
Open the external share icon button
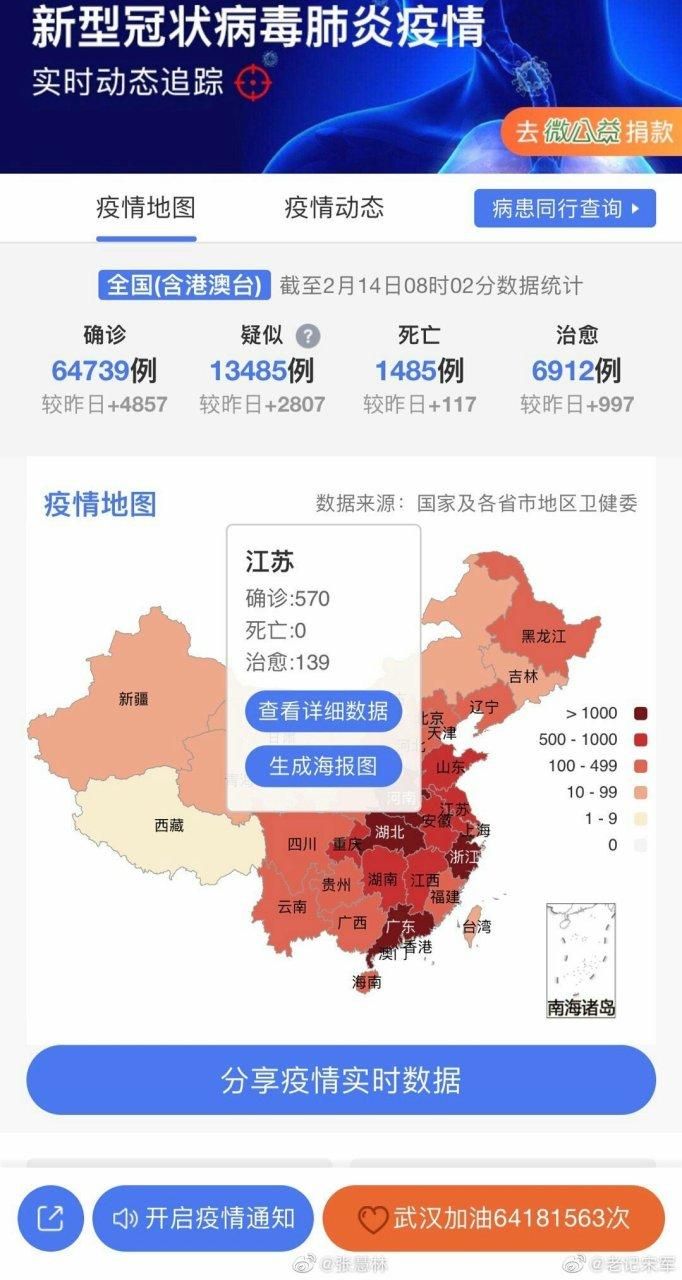[x=50, y=1218]
